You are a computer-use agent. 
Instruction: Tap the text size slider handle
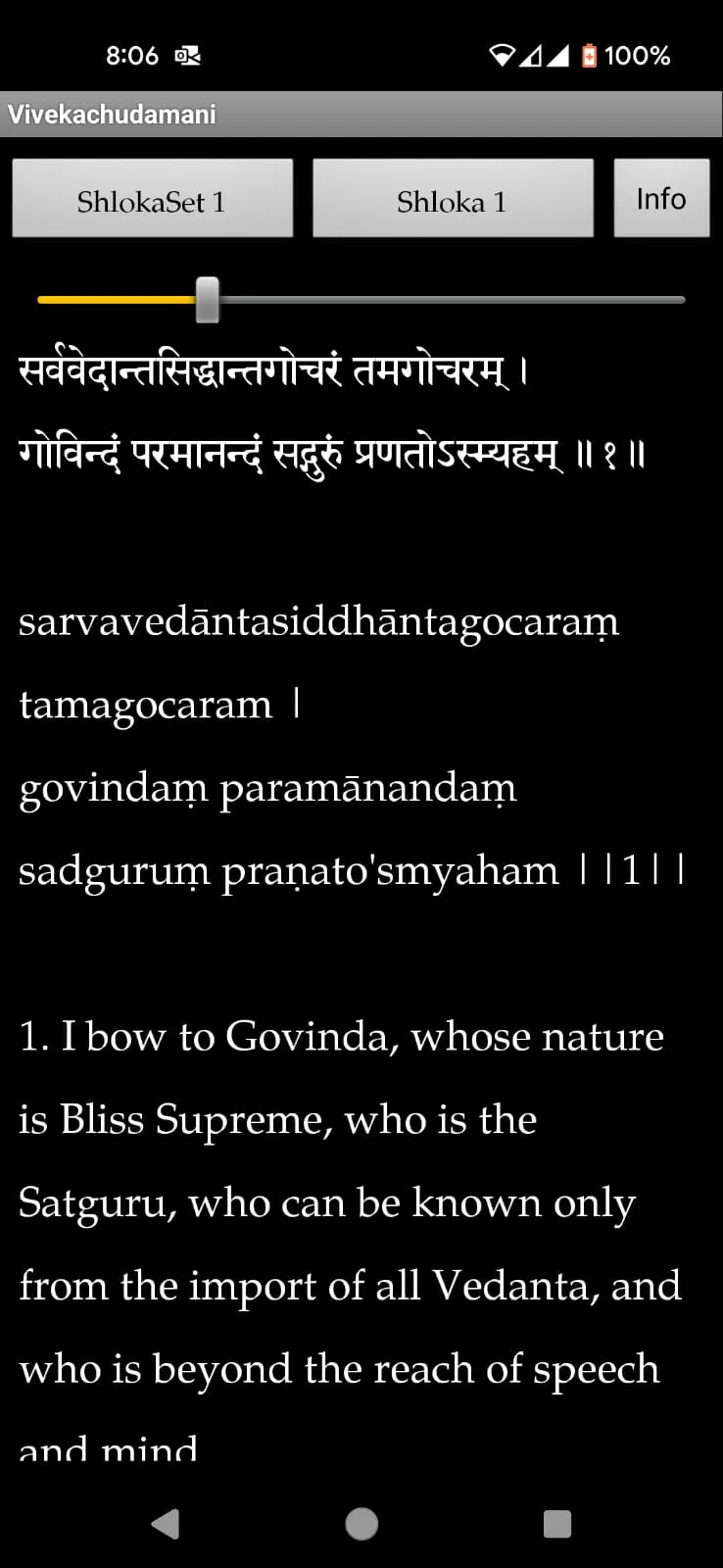[x=208, y=300]
